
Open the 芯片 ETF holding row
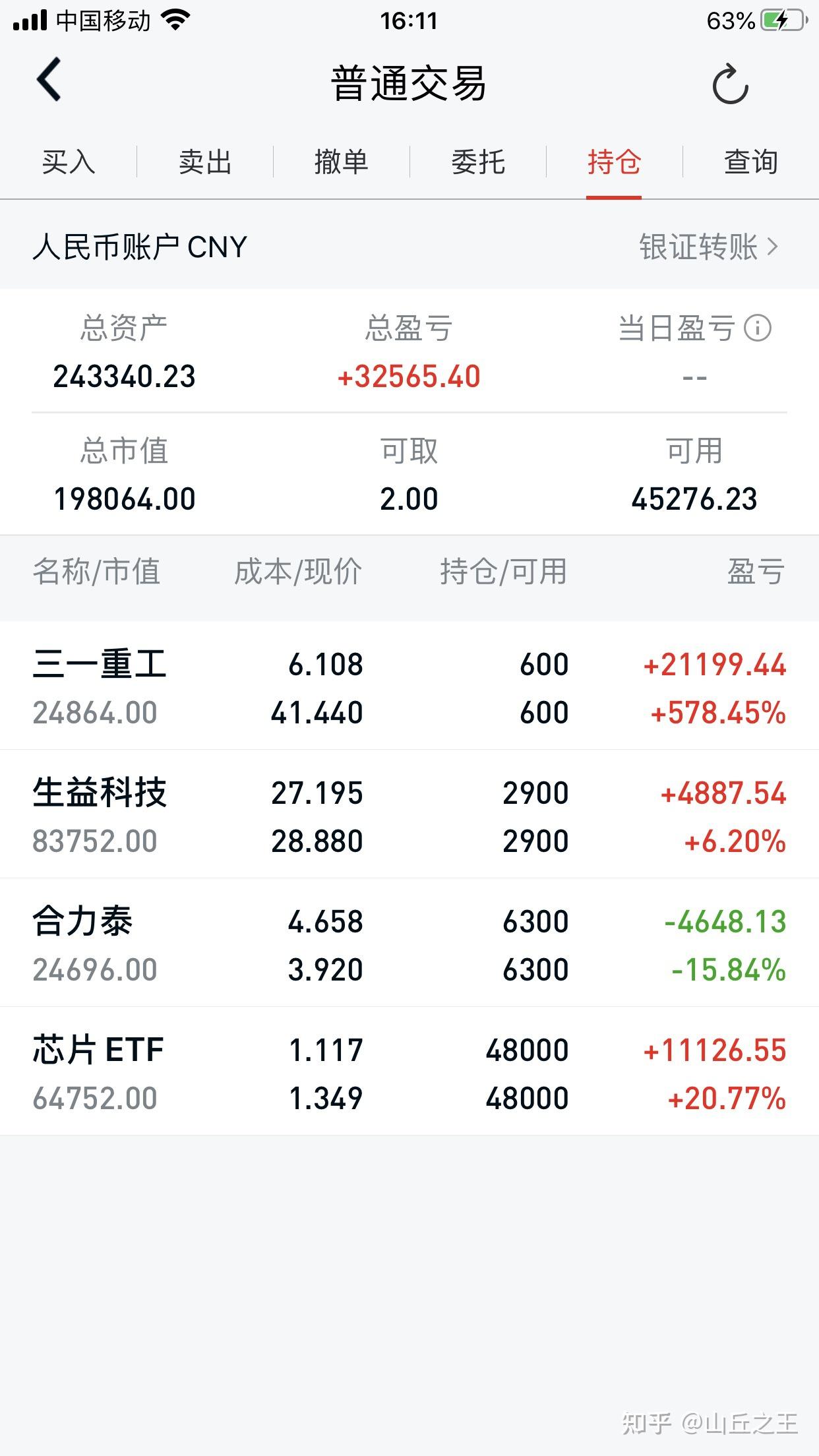coord(409,1072)
